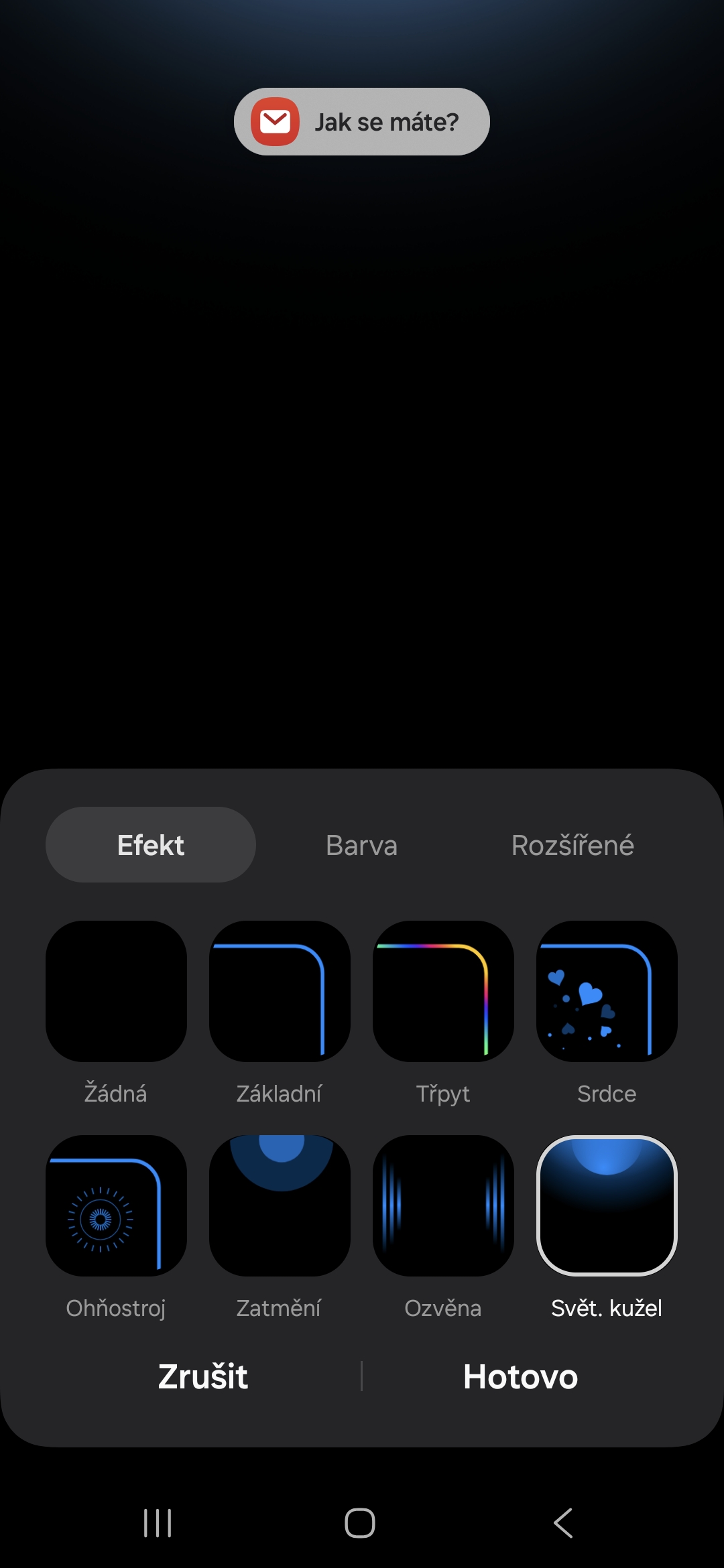
Task: Choose the Ohňostroj effect
Action: click(x=116, y=1205)
